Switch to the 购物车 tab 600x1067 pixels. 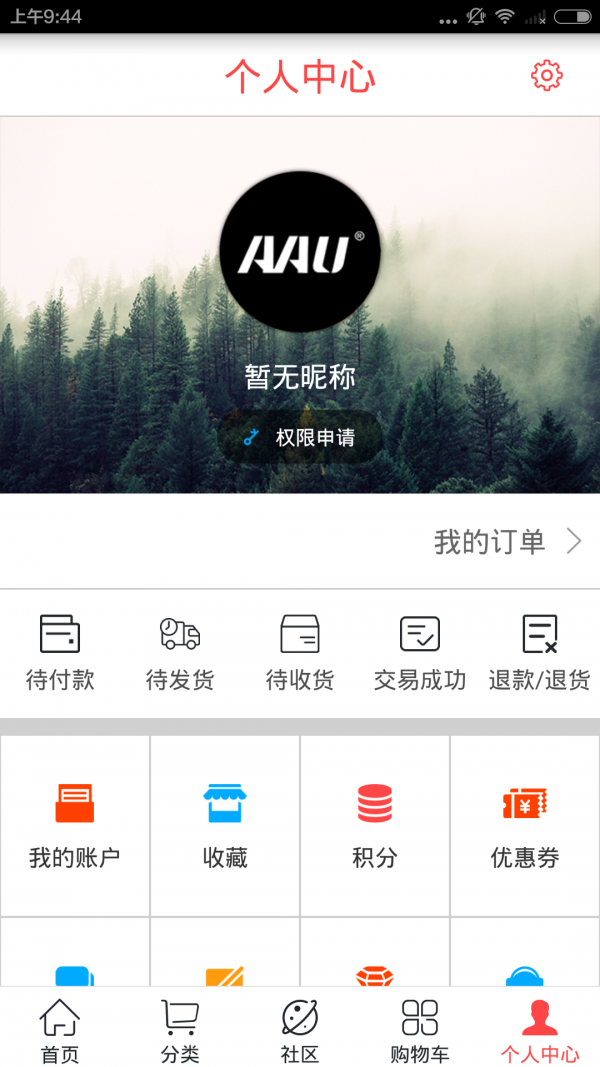point(420,1030)
